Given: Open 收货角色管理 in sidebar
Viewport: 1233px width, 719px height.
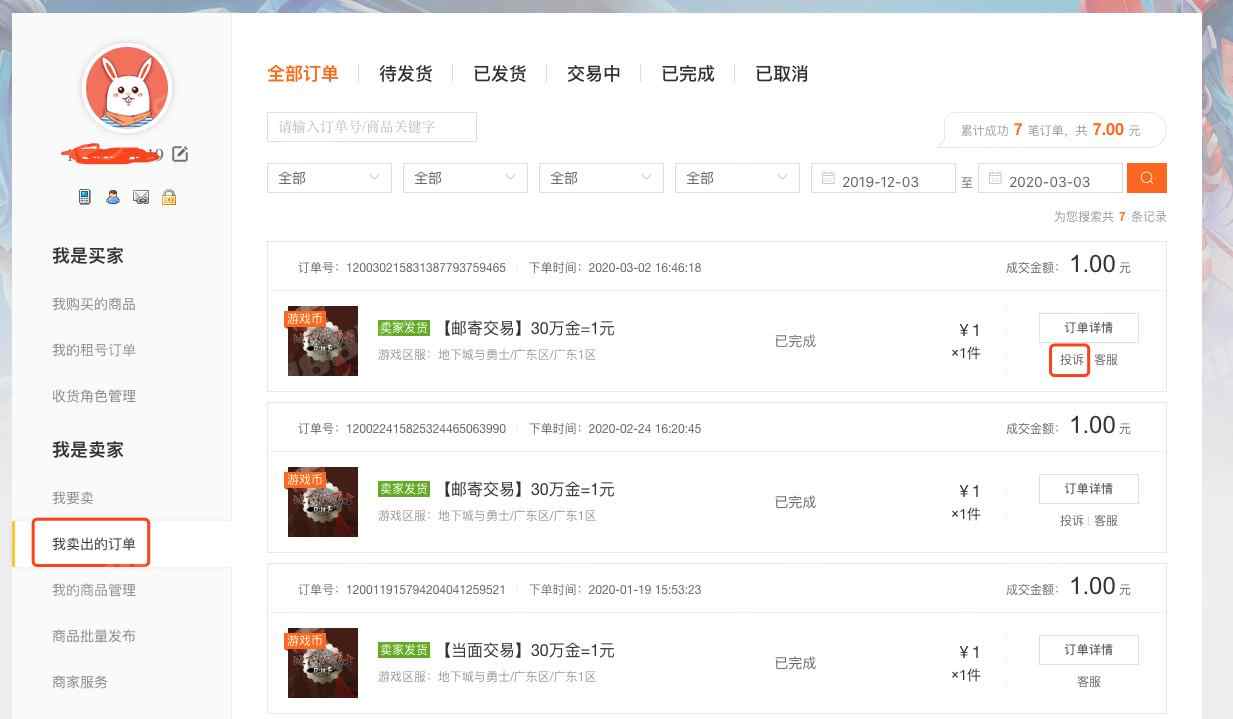Looking at the screenshot, I should point(94,396).
